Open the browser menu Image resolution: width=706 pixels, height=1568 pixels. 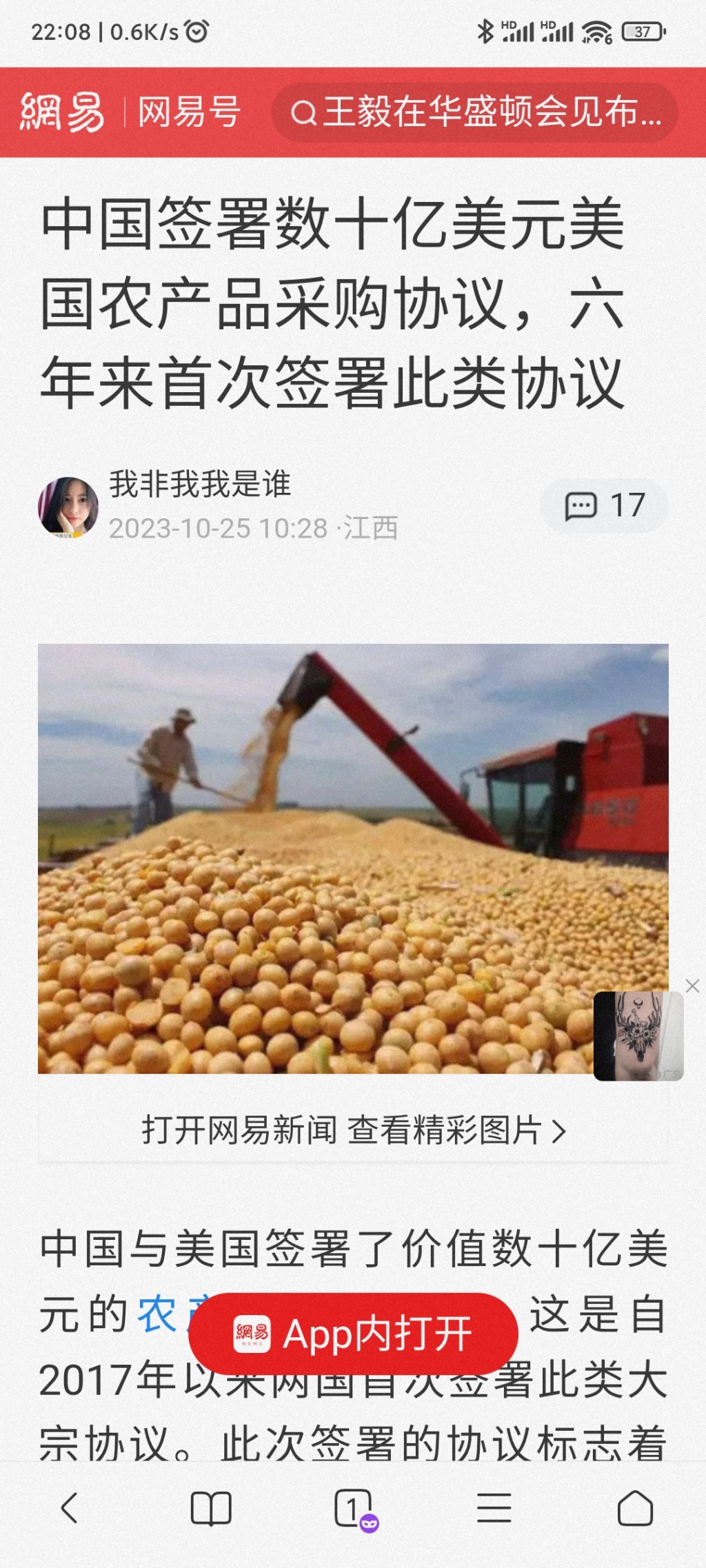pyautogui.click(x=494, y=1508)
